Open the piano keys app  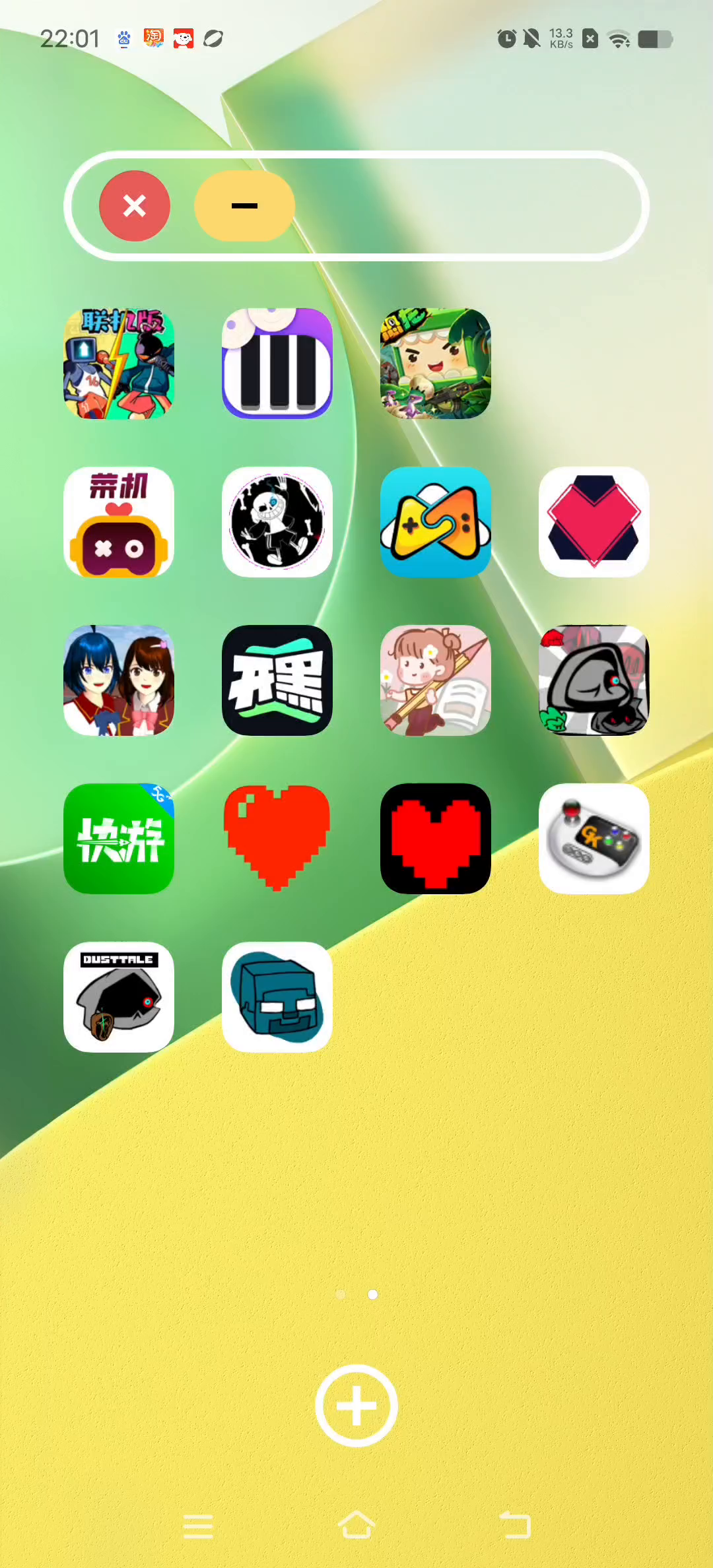point(277,364)
